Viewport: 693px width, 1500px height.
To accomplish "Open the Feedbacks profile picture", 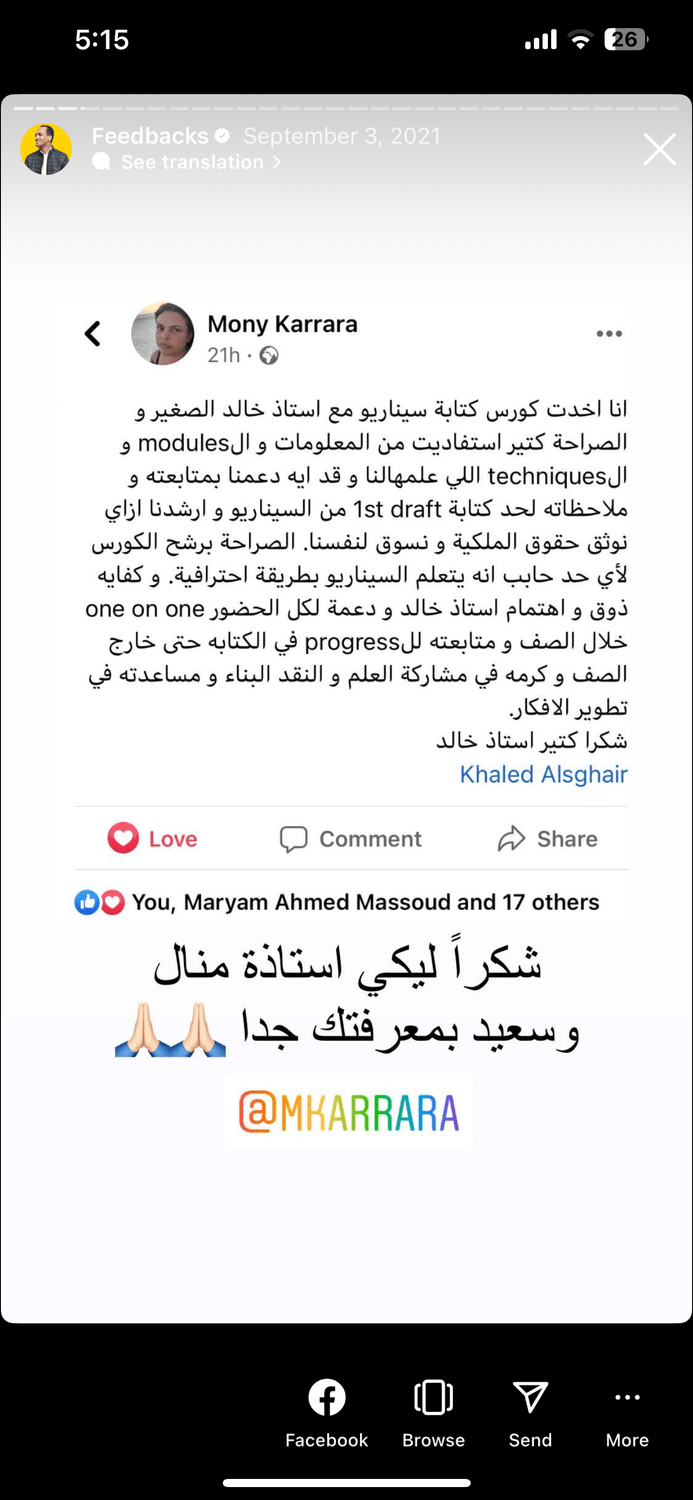I will click(x=46, y=150).
